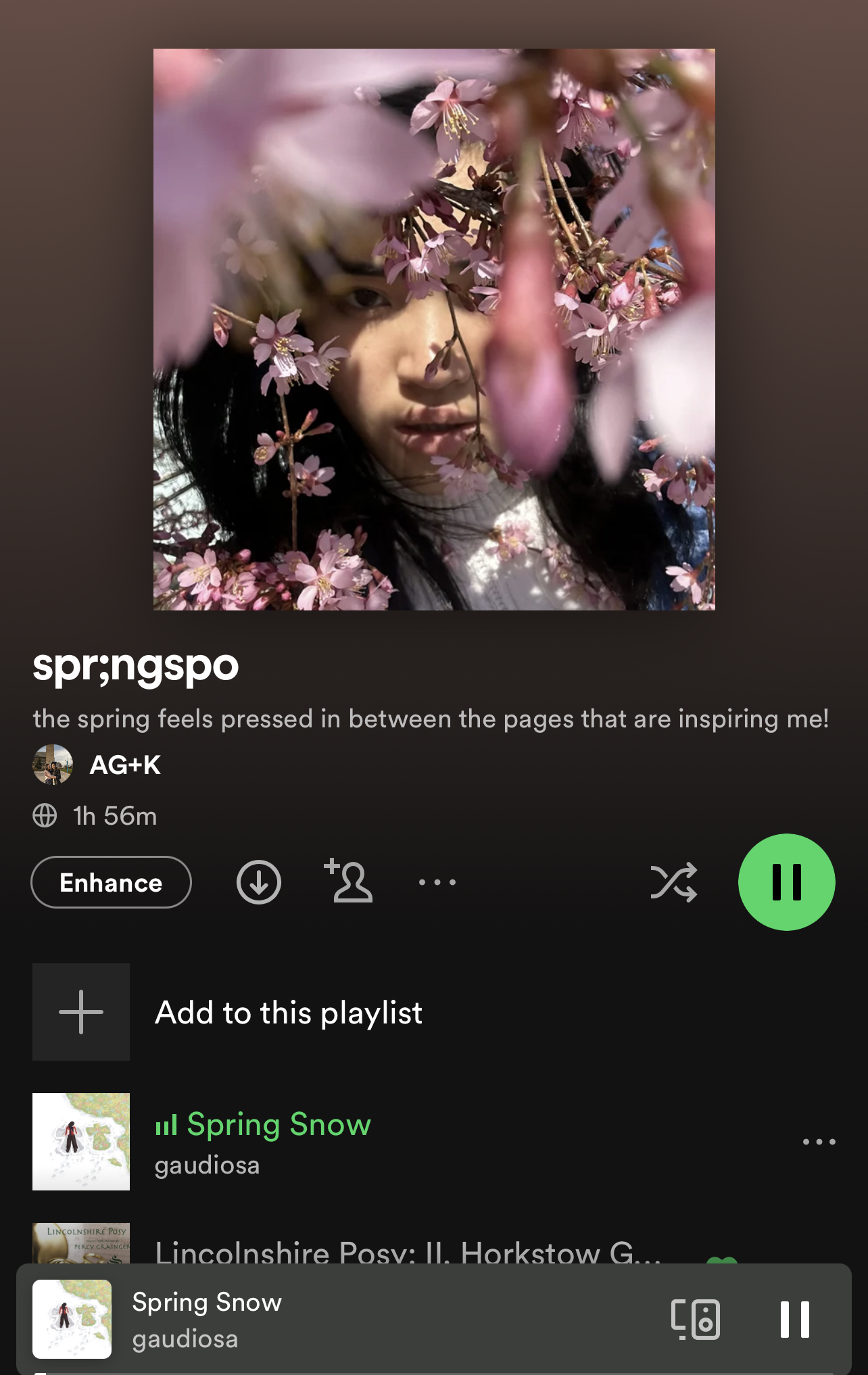Open the Spring Snow track row
This screenshot has width=868, height=1375.
coord(406,1142)
